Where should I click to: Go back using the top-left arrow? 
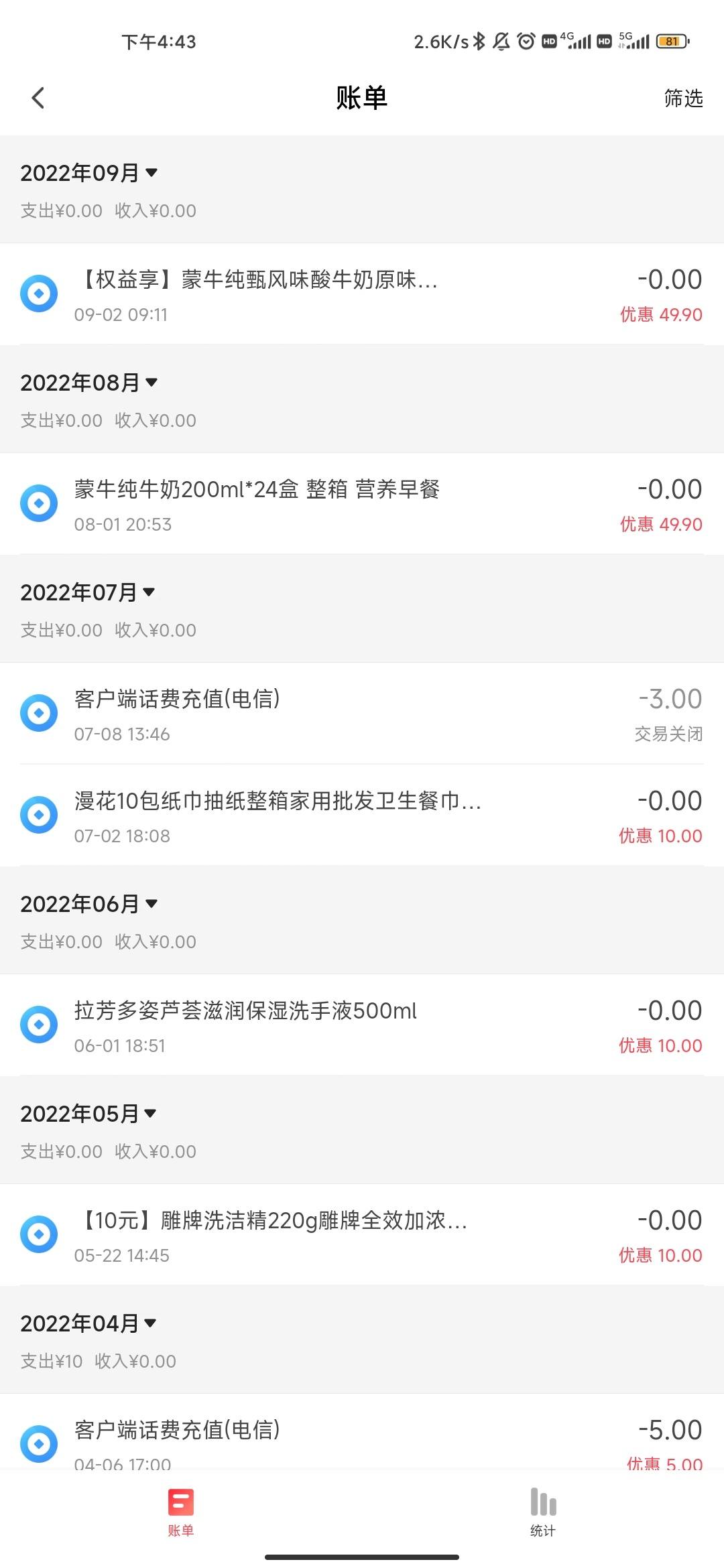[38, 98]
